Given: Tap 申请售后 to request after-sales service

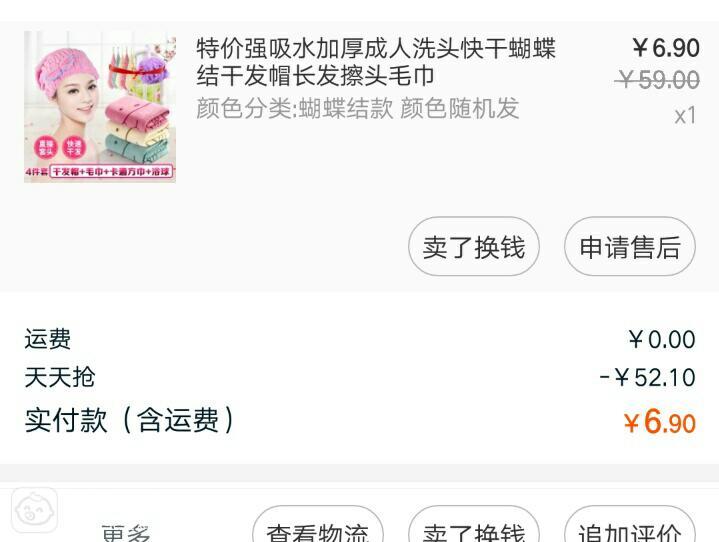Looking at the screenshot, I should (630, 247).
